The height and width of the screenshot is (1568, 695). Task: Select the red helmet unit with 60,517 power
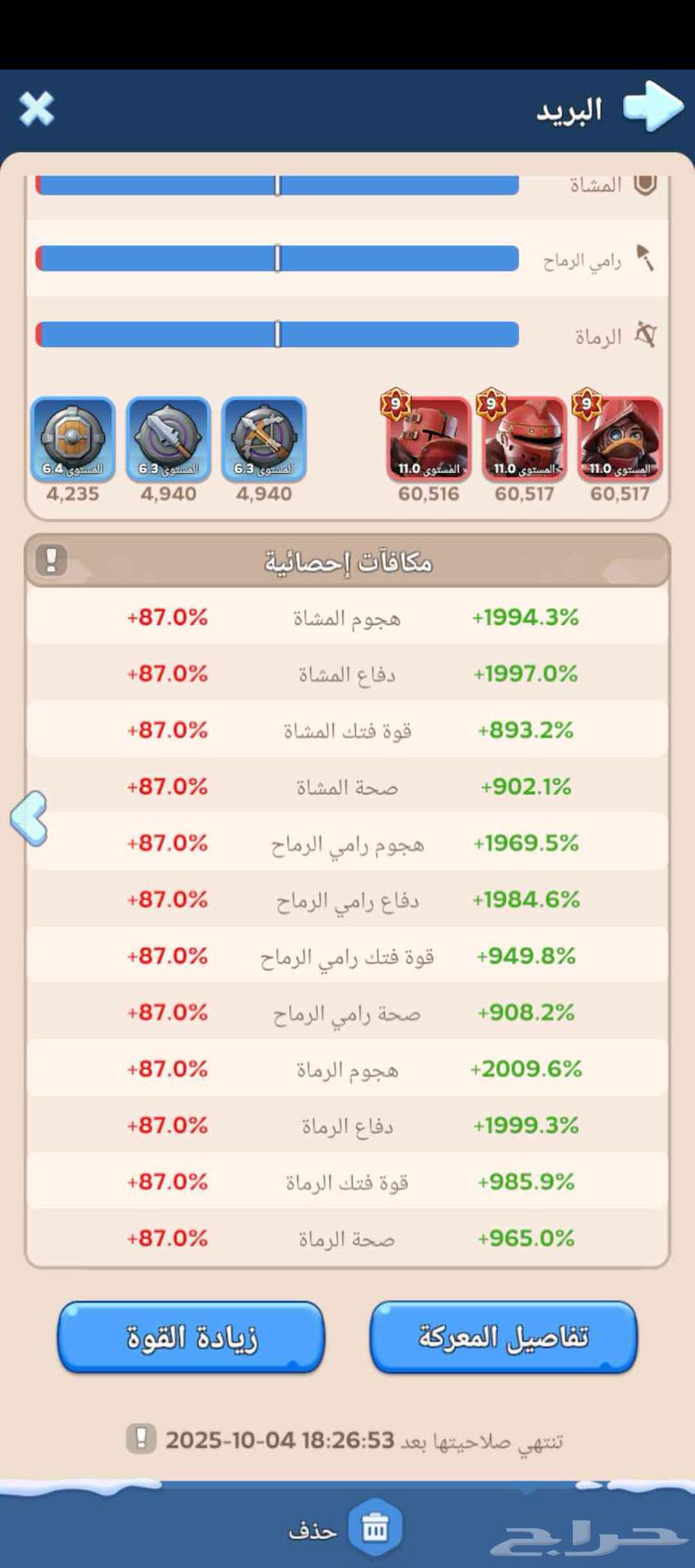click(523, 440)
